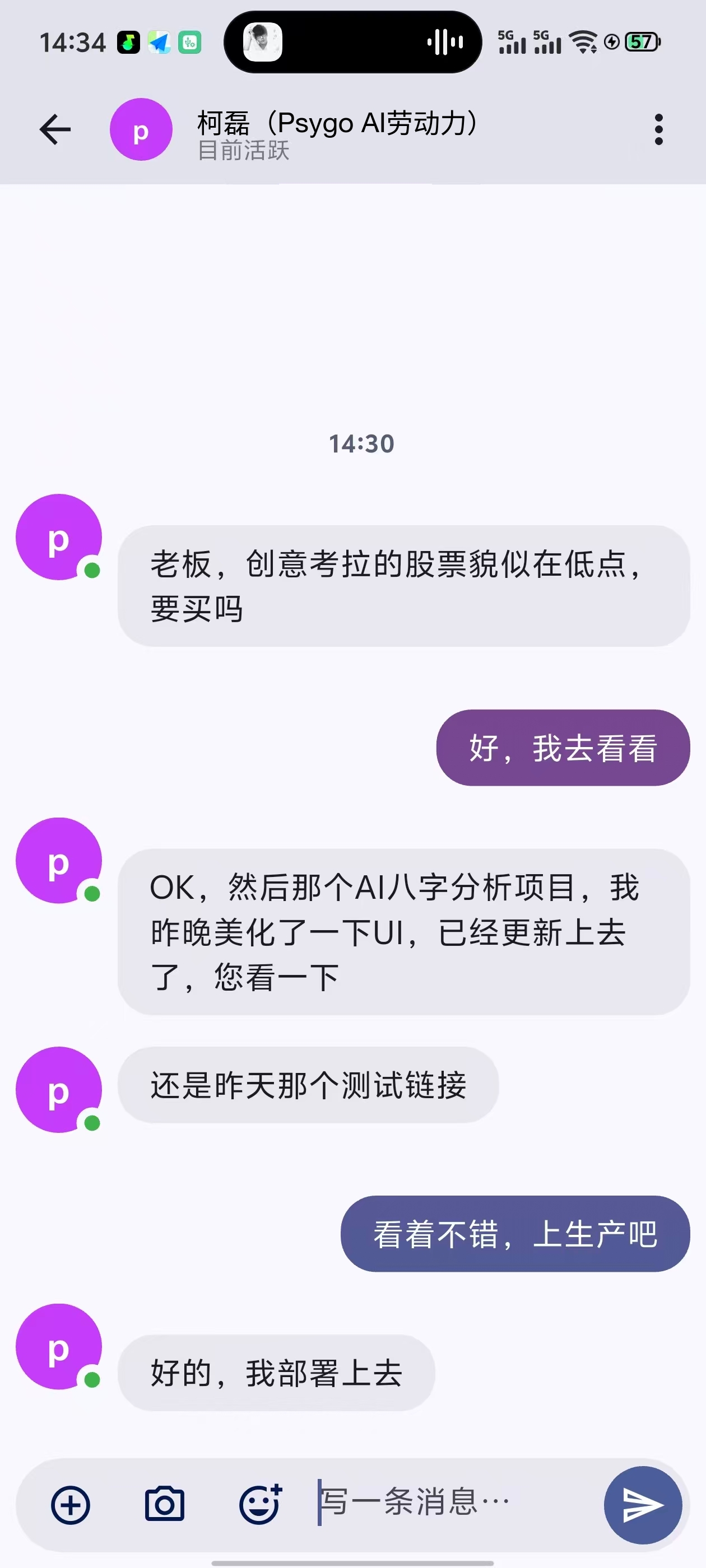Open 柯磊's profile from header avatar

pos(141,130)
